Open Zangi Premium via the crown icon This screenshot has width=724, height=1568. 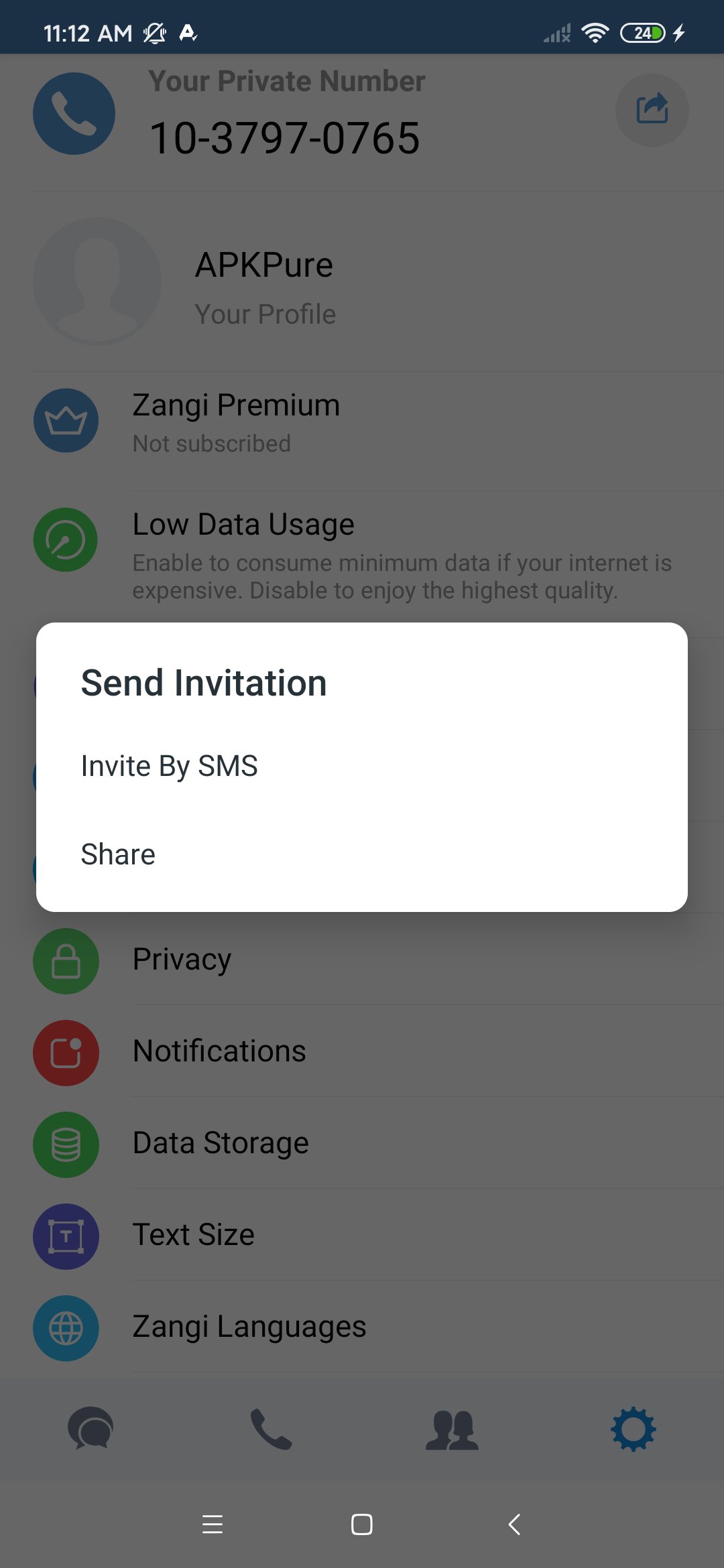65,421
